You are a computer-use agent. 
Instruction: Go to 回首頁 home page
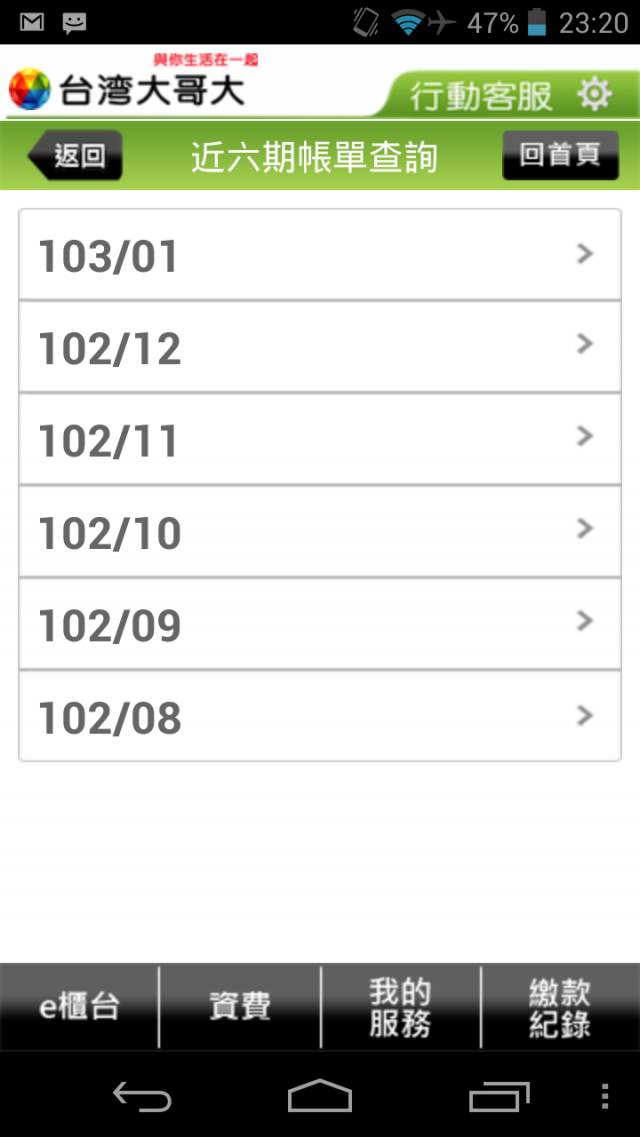coord(560,155)
